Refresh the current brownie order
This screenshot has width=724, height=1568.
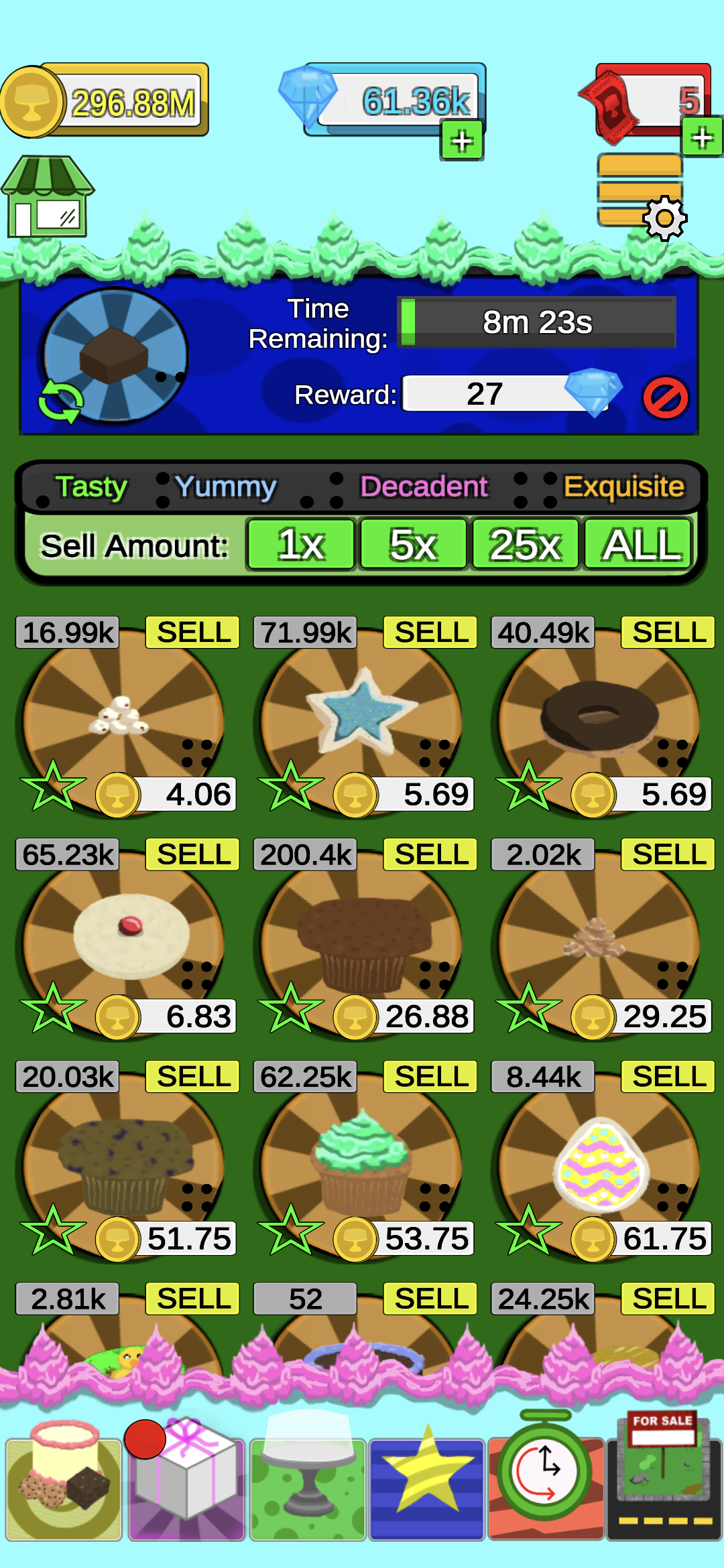(60, 402)
